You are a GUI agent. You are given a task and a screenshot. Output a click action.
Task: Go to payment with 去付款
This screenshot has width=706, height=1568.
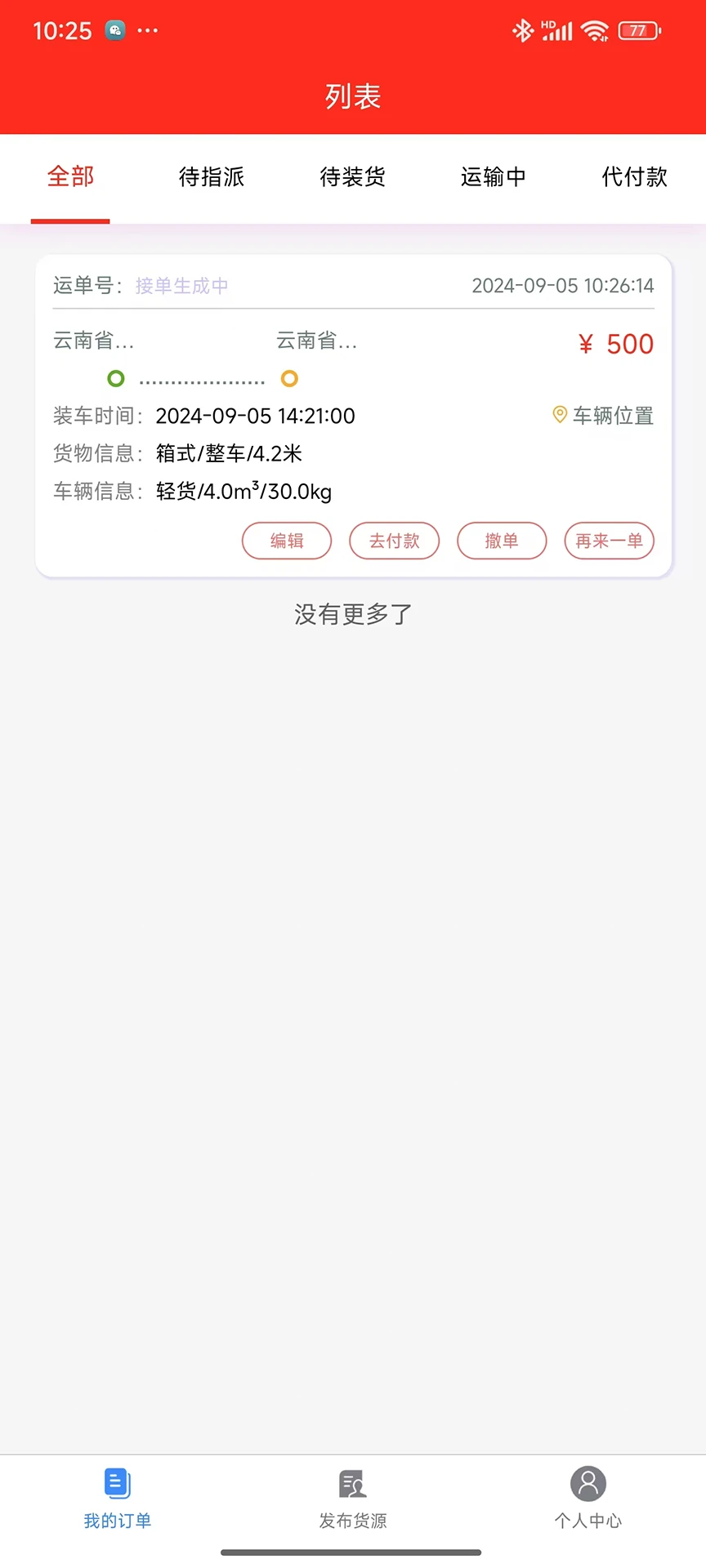pyautogui.click(x=394, y=541)
